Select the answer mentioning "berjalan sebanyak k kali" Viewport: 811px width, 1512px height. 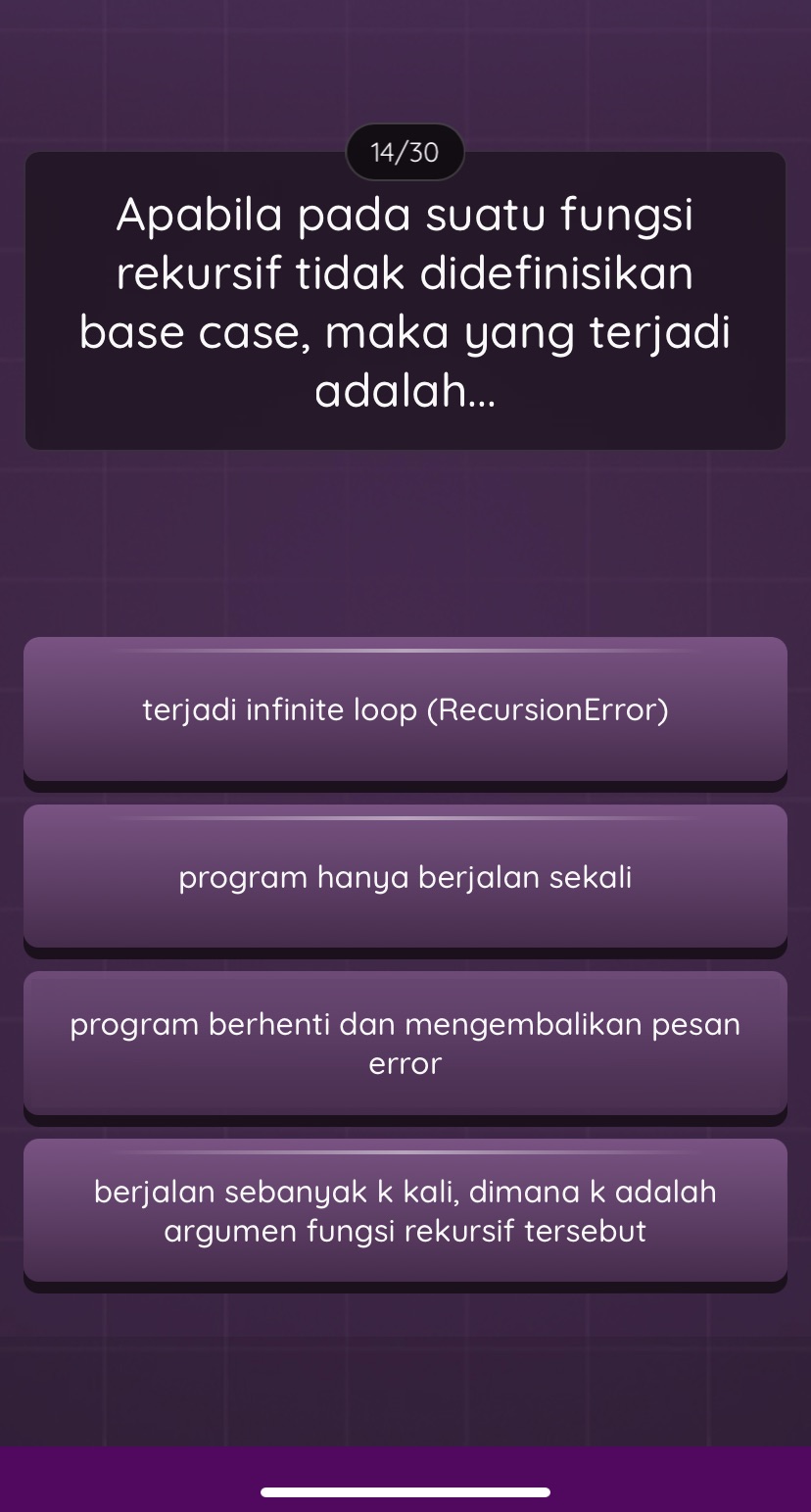tap(405, 1211)
